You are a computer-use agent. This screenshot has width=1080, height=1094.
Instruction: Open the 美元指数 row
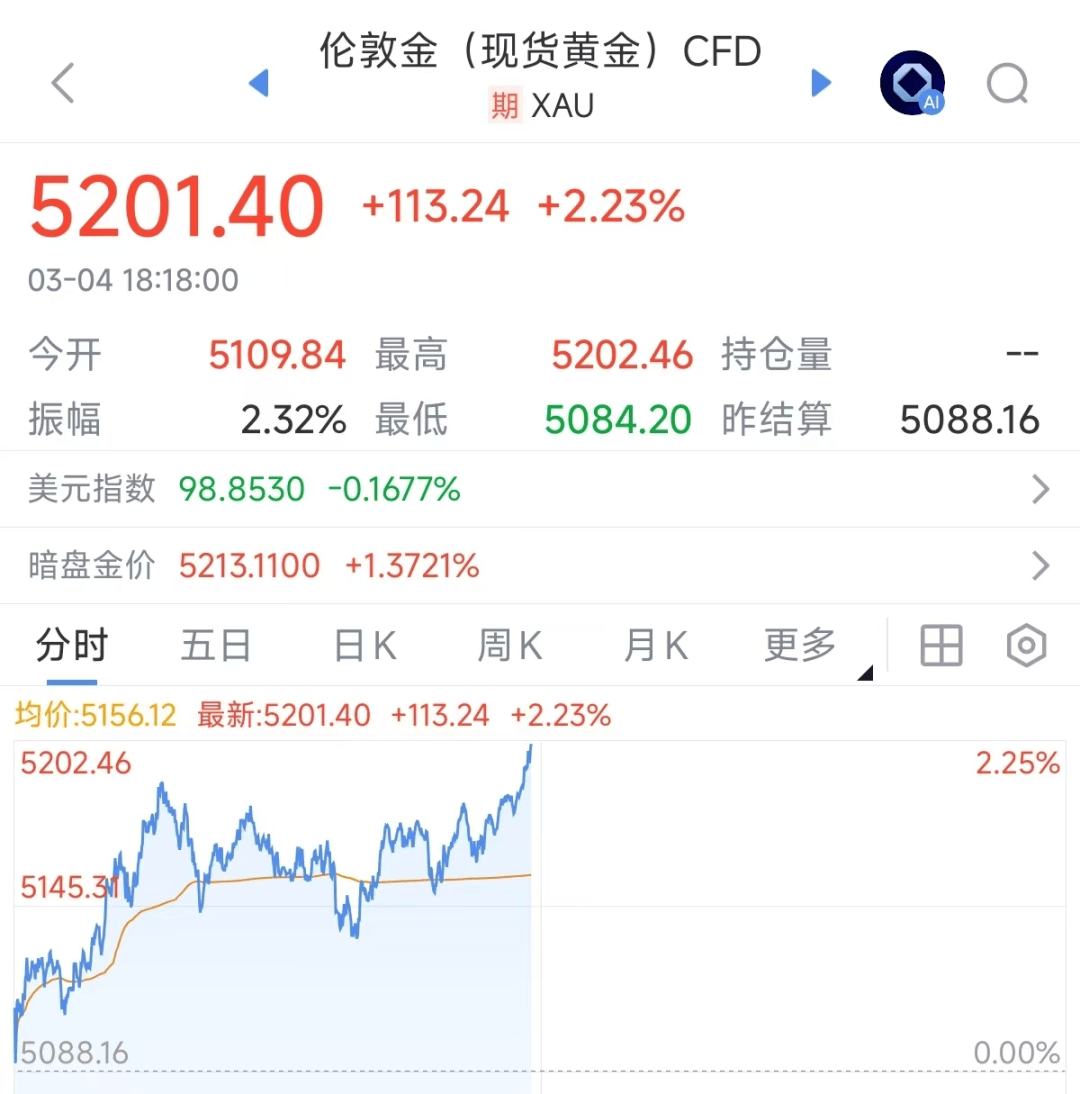(x=540, y=489)
